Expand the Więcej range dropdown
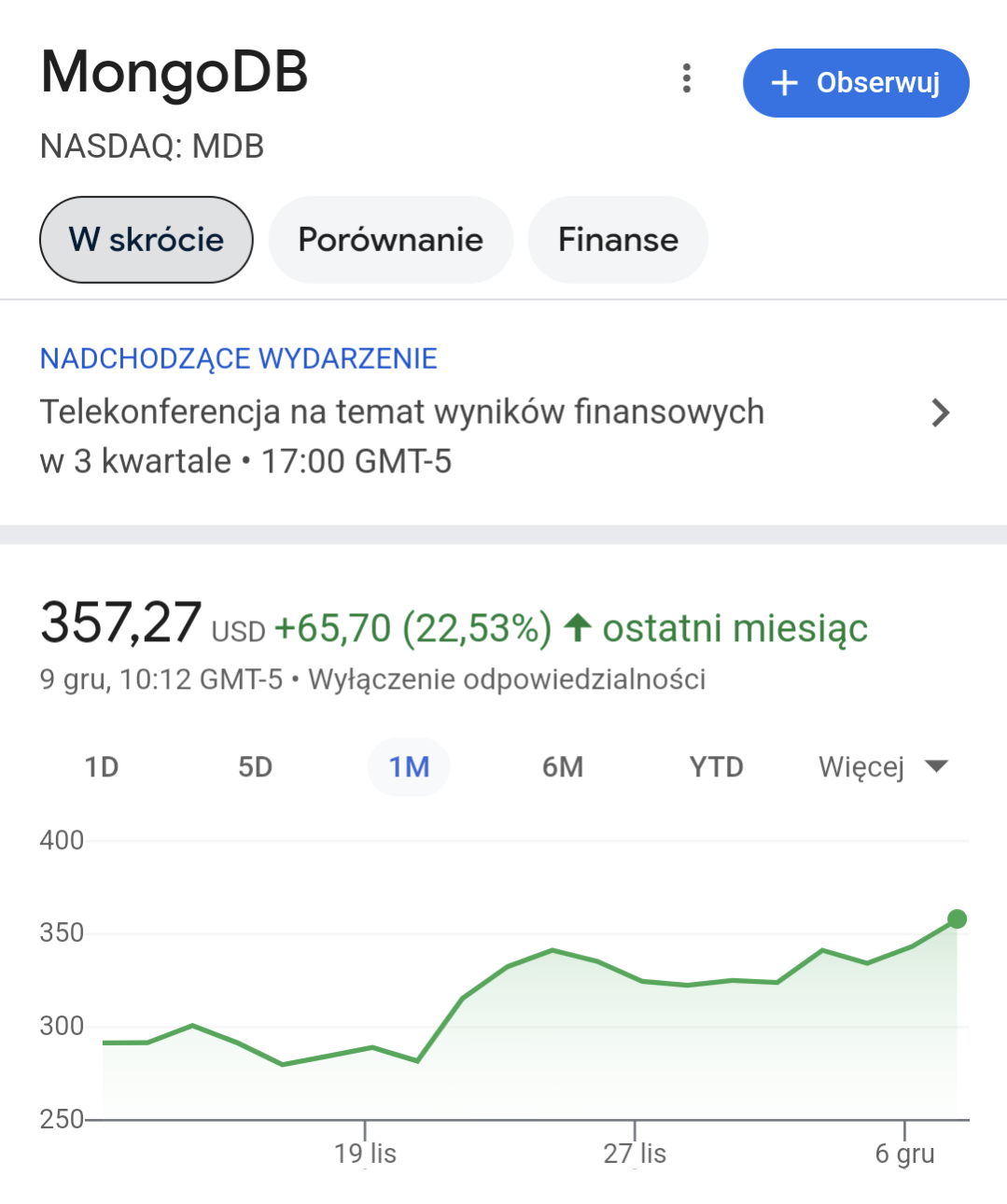The width and height of the screenshot is (1007, 1204). 882,767
